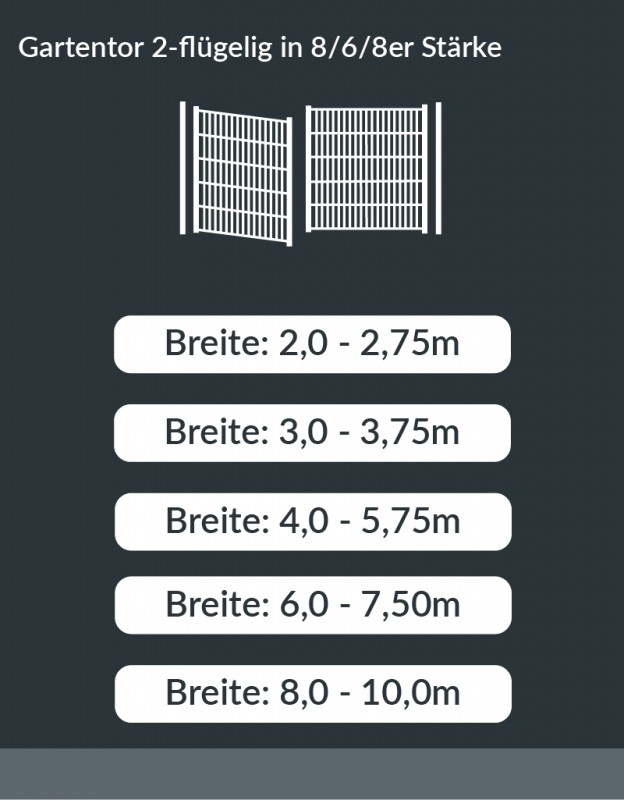The width and height of the screenshot is (624, 800).
Task: Choose the Breite 3,0 - 3,75m option
Action: [x=312, y=433]
